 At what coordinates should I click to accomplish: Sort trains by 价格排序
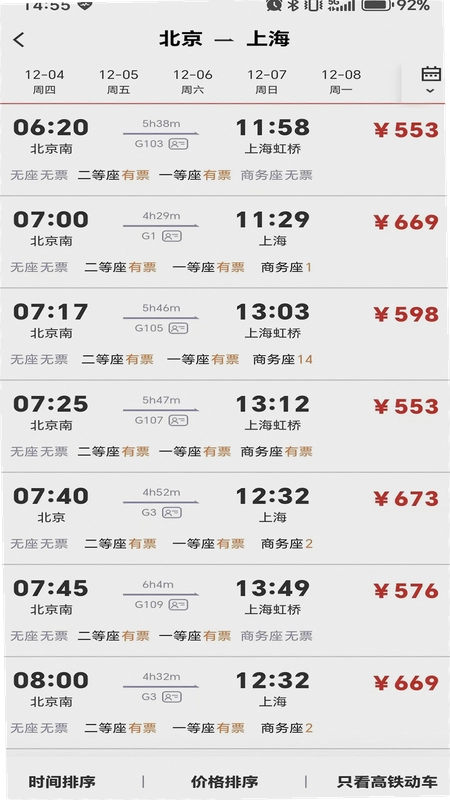click(x=224, y=782)
